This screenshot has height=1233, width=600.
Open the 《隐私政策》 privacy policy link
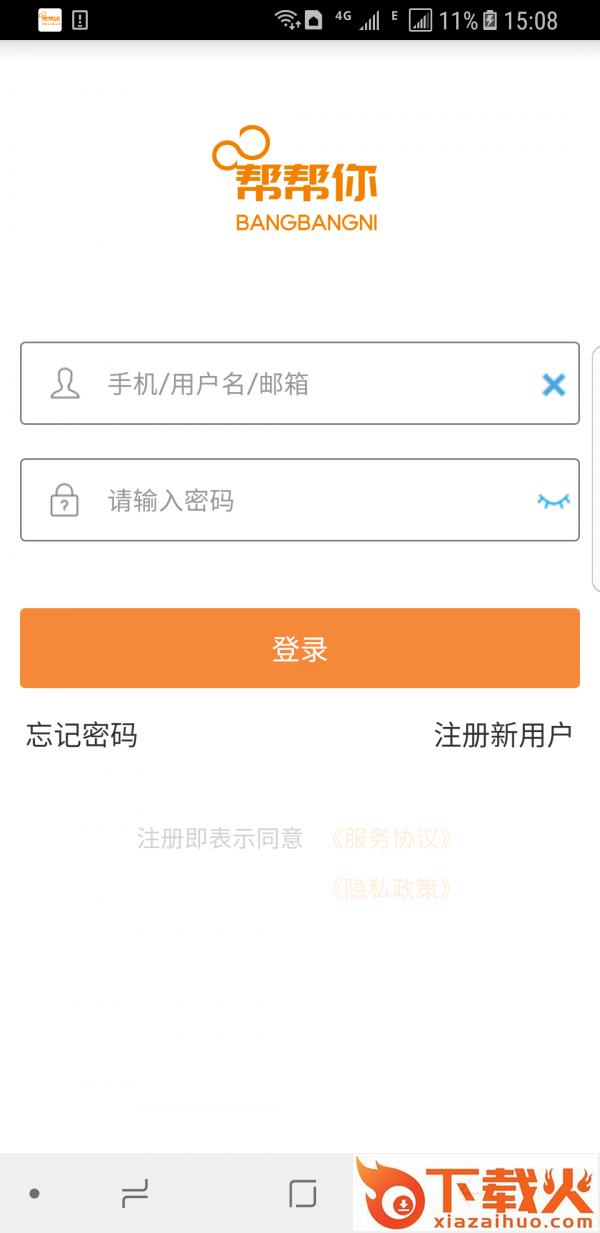(x=390, y=888)
